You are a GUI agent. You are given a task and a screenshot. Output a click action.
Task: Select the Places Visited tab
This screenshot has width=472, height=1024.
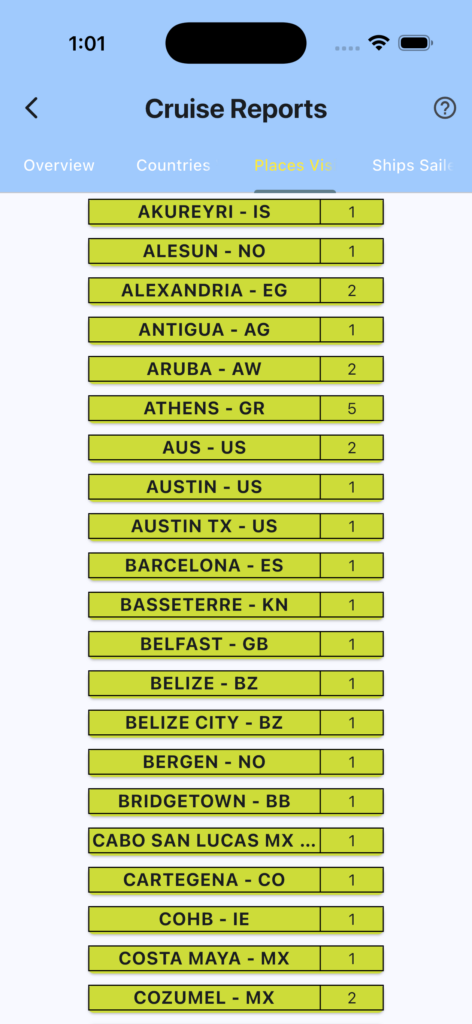[x=294, y=165]
